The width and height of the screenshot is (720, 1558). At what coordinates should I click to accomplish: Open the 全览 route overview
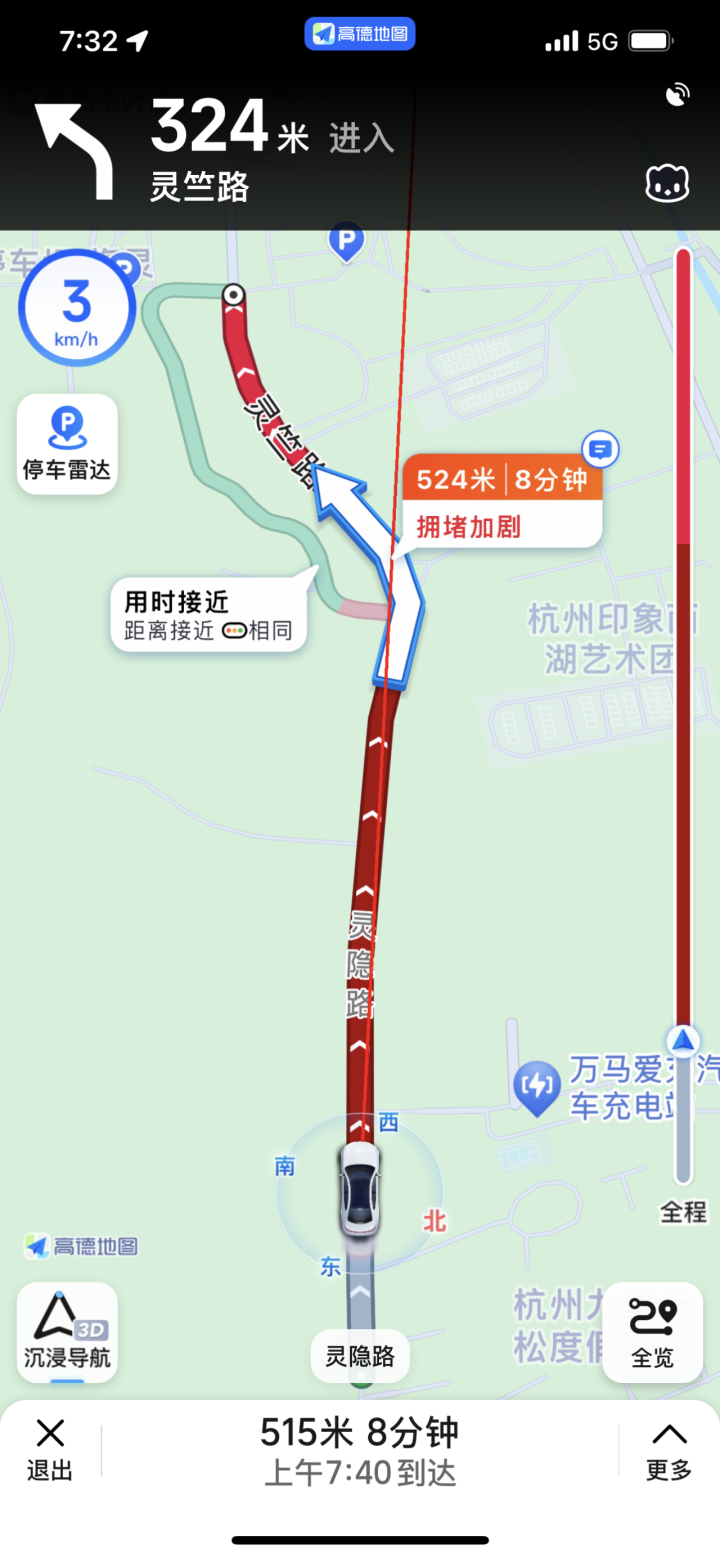652,1331
